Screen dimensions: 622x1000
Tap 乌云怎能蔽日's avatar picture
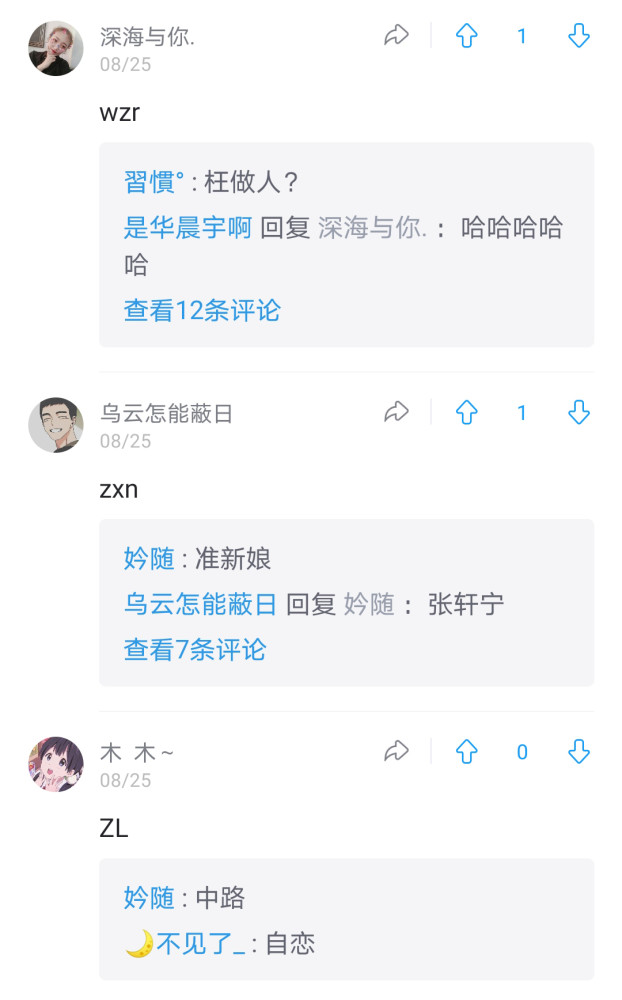[56, 425]
